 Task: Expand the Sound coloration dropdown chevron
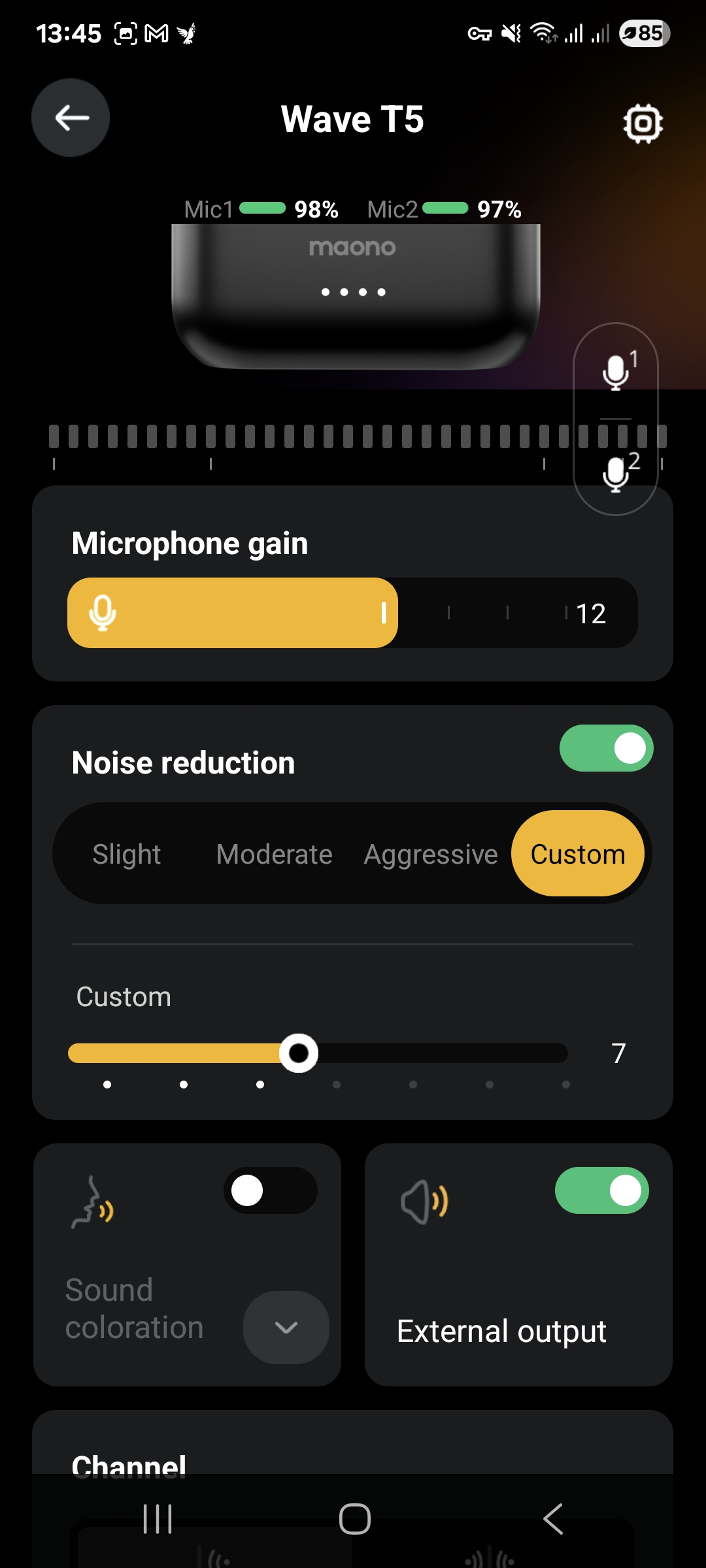(x=286, y=1327)
